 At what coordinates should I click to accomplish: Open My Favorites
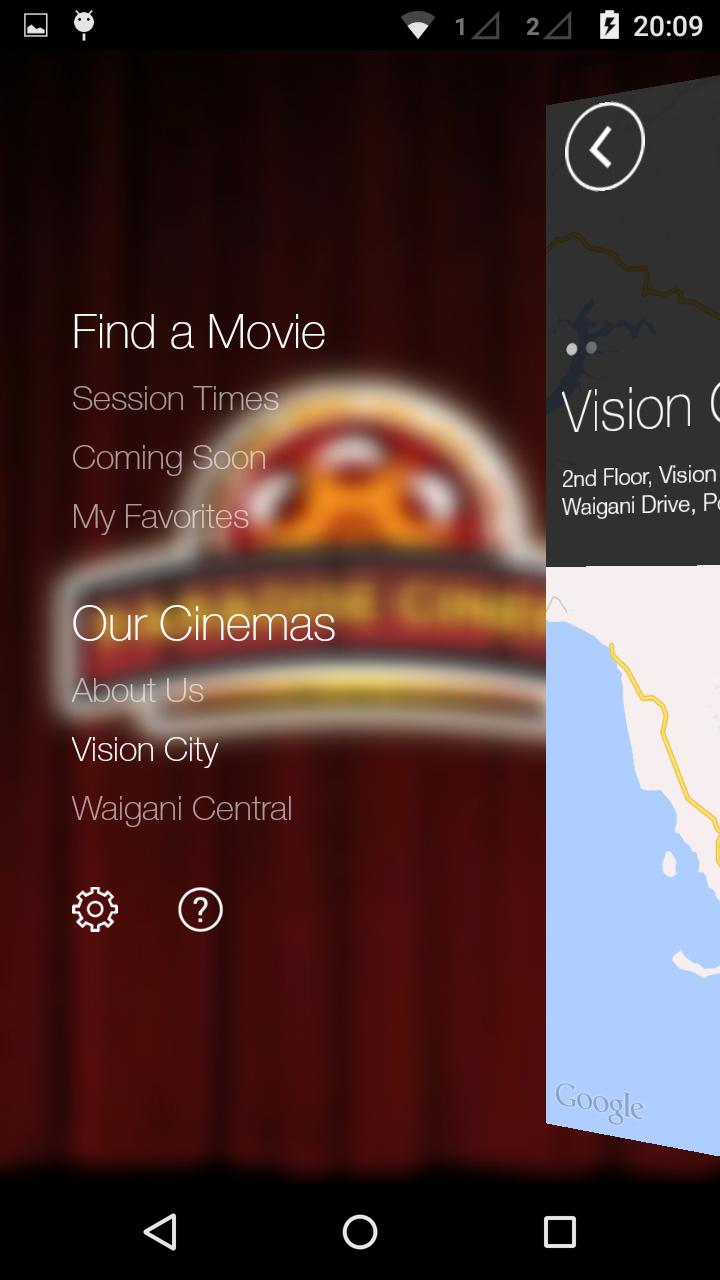[160, 517]
